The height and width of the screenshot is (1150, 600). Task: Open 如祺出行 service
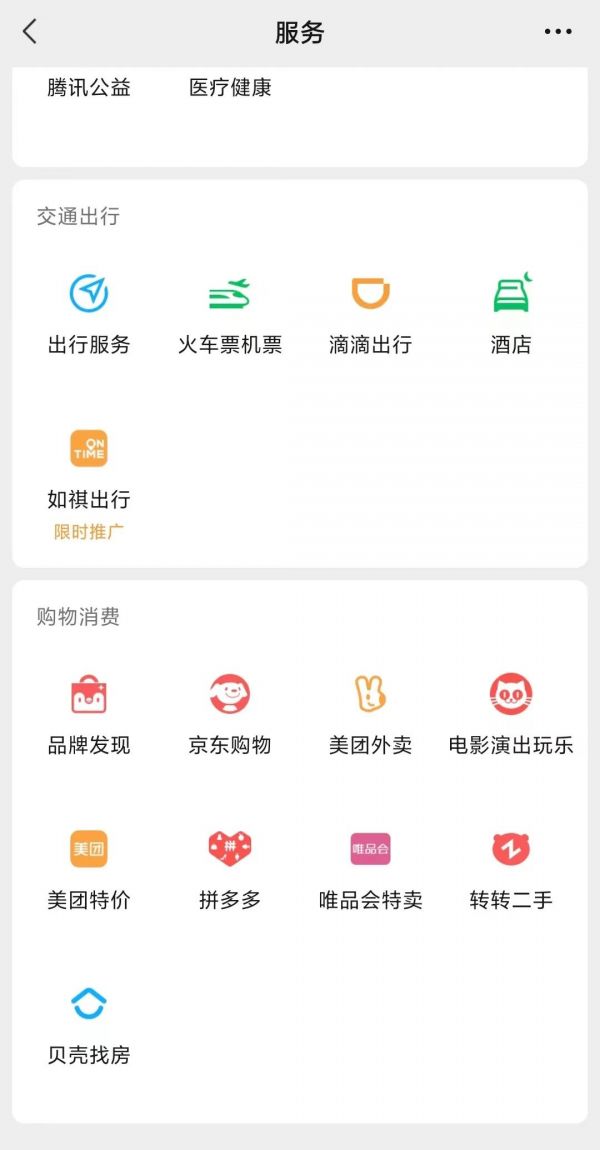point(89,467)
